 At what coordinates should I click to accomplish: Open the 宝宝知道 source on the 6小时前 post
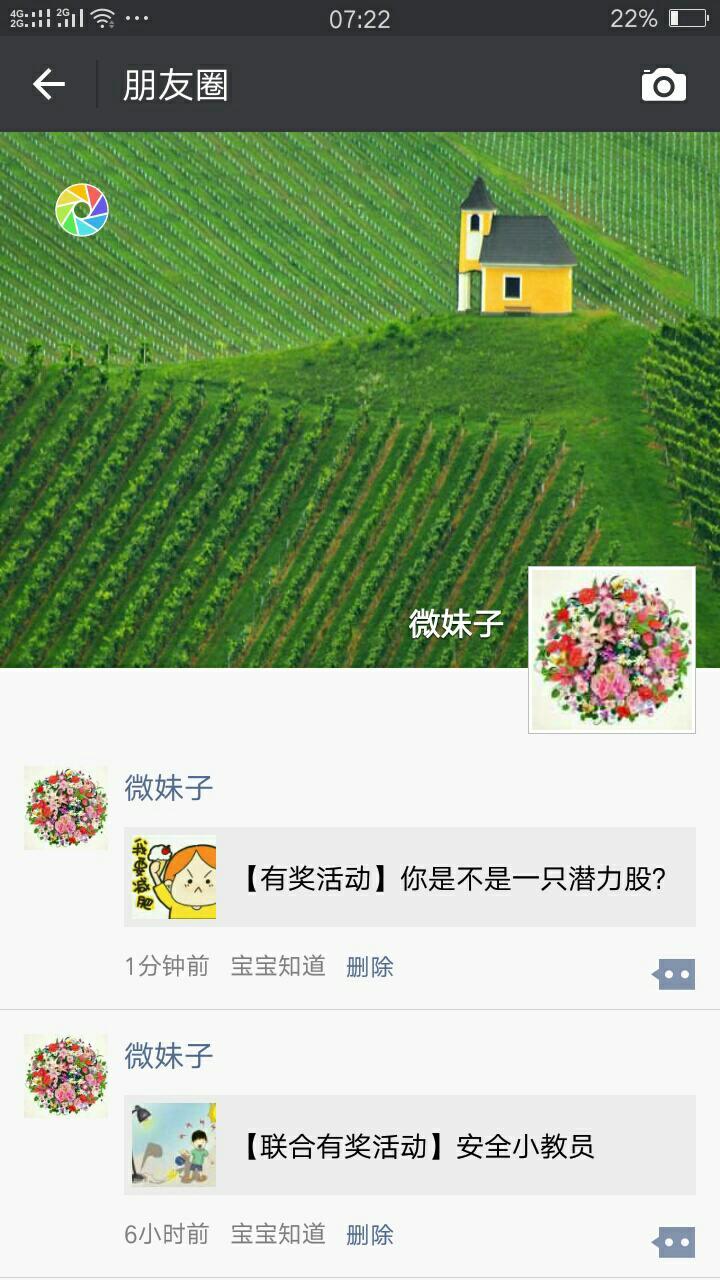click(278, 1234)
